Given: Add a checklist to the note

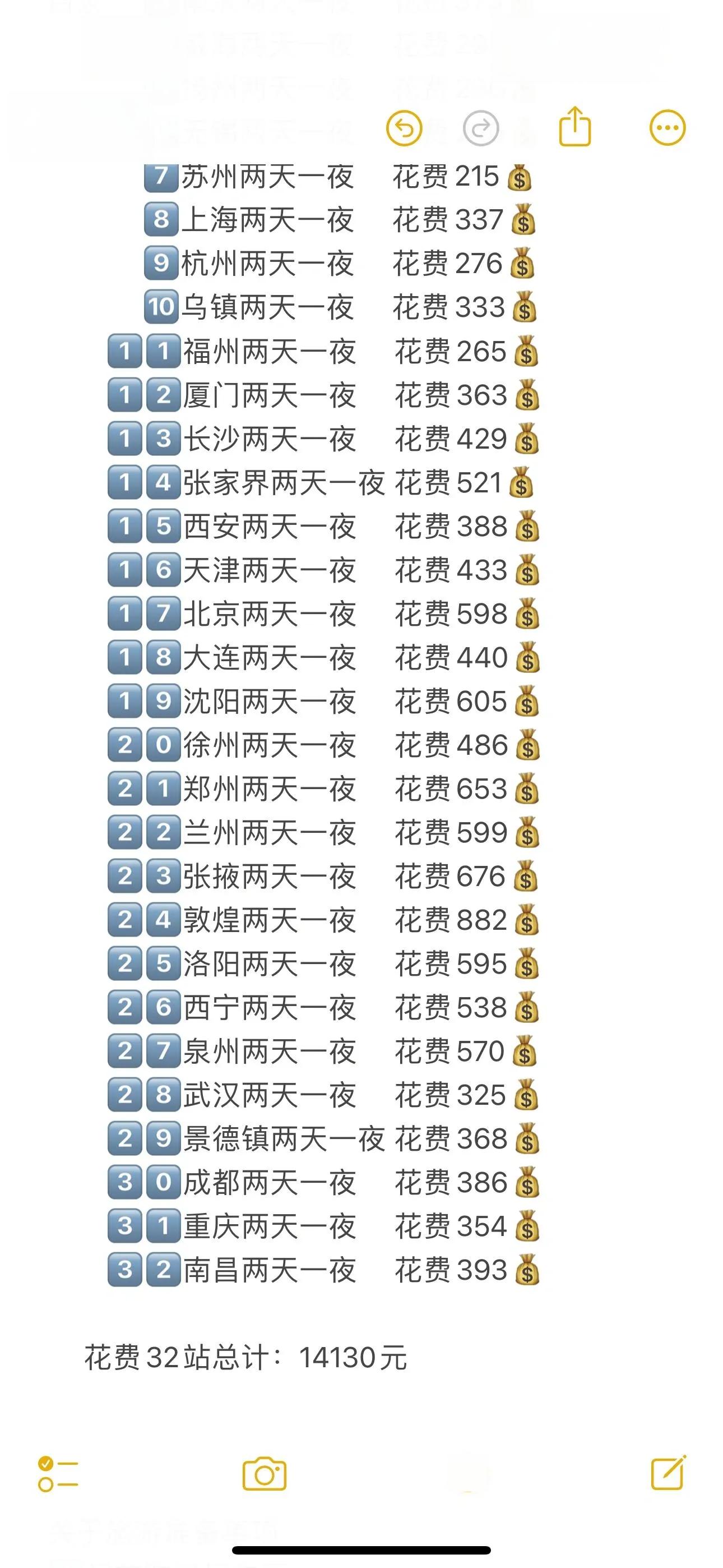Looking at the screenshot, I should [58, 1474].
